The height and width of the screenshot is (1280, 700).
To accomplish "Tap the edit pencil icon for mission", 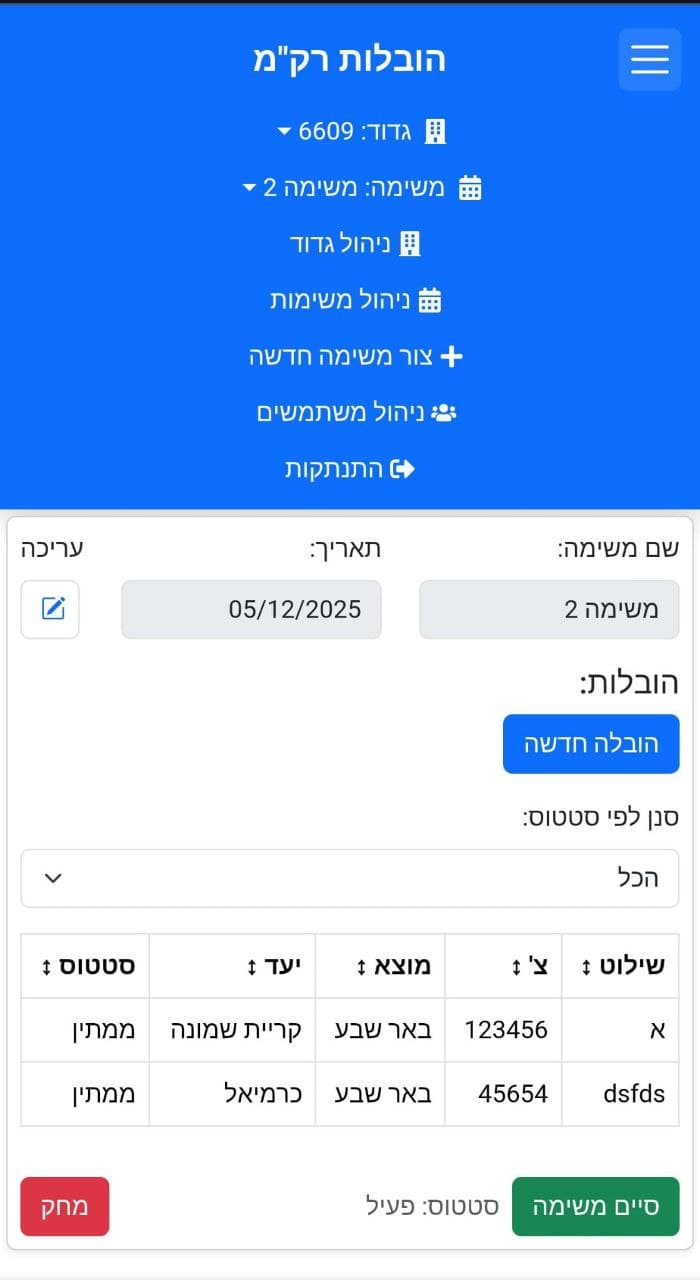I will tap(50, 608).
